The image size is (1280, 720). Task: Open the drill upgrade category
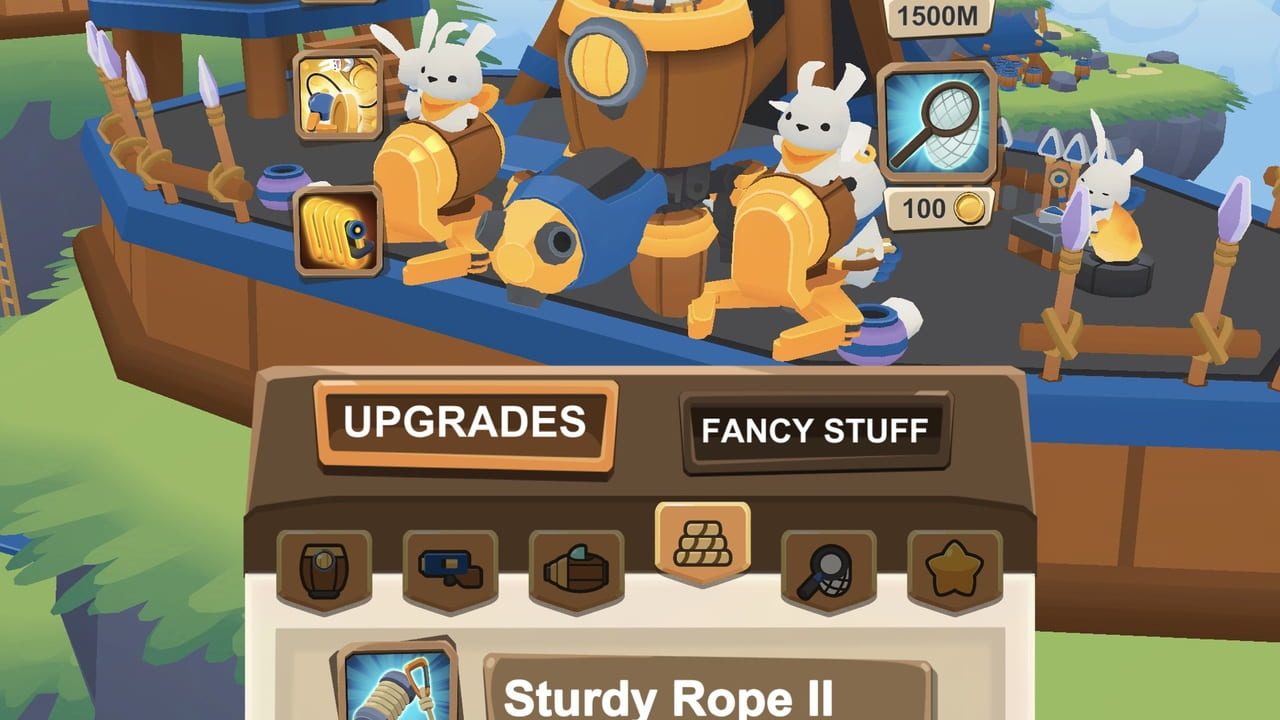[x=576, y=572]
